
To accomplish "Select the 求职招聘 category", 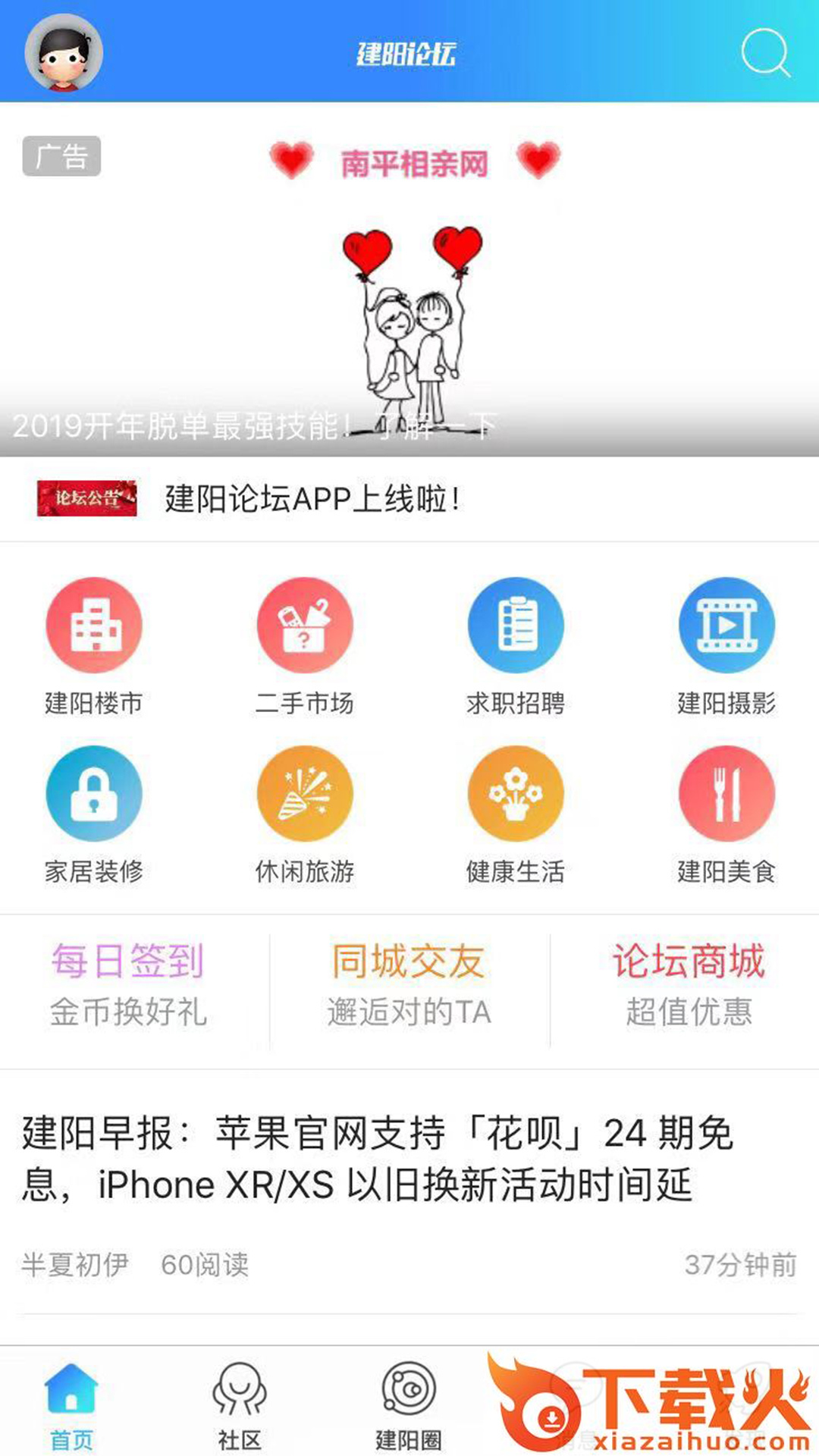I will pos(516,645).
